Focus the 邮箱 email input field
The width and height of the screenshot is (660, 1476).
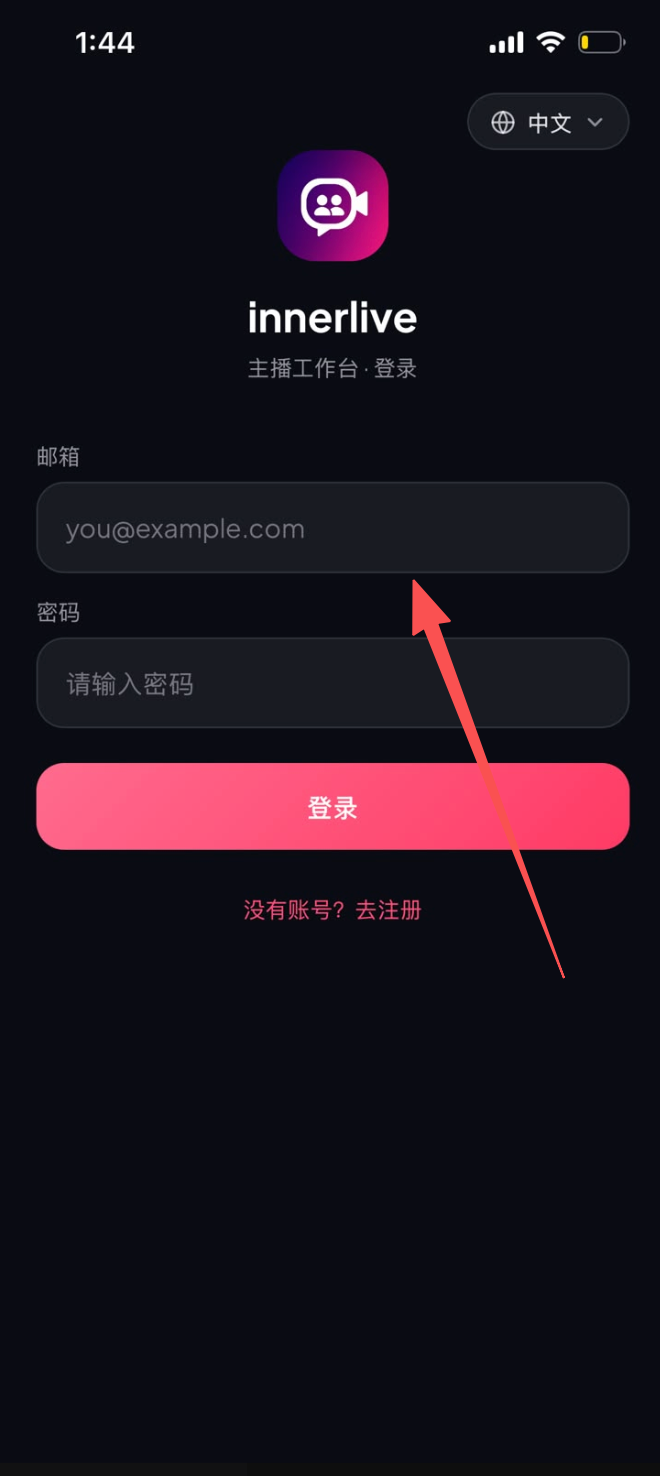[333, 528]
